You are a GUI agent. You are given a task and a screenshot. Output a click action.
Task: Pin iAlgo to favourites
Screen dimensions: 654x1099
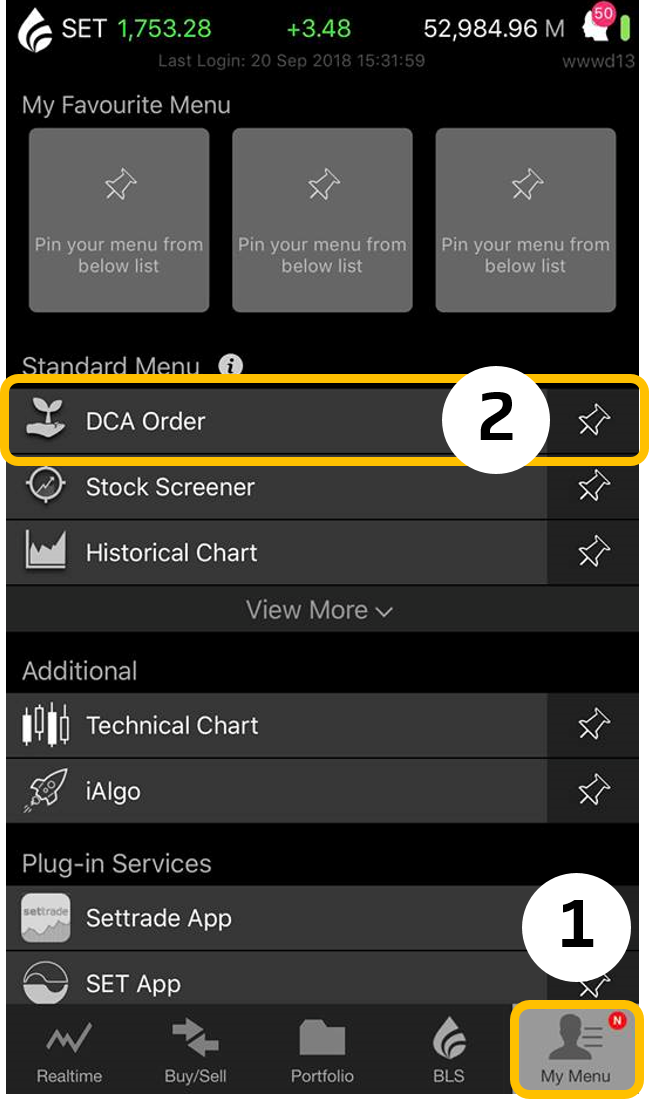(594, 792)
